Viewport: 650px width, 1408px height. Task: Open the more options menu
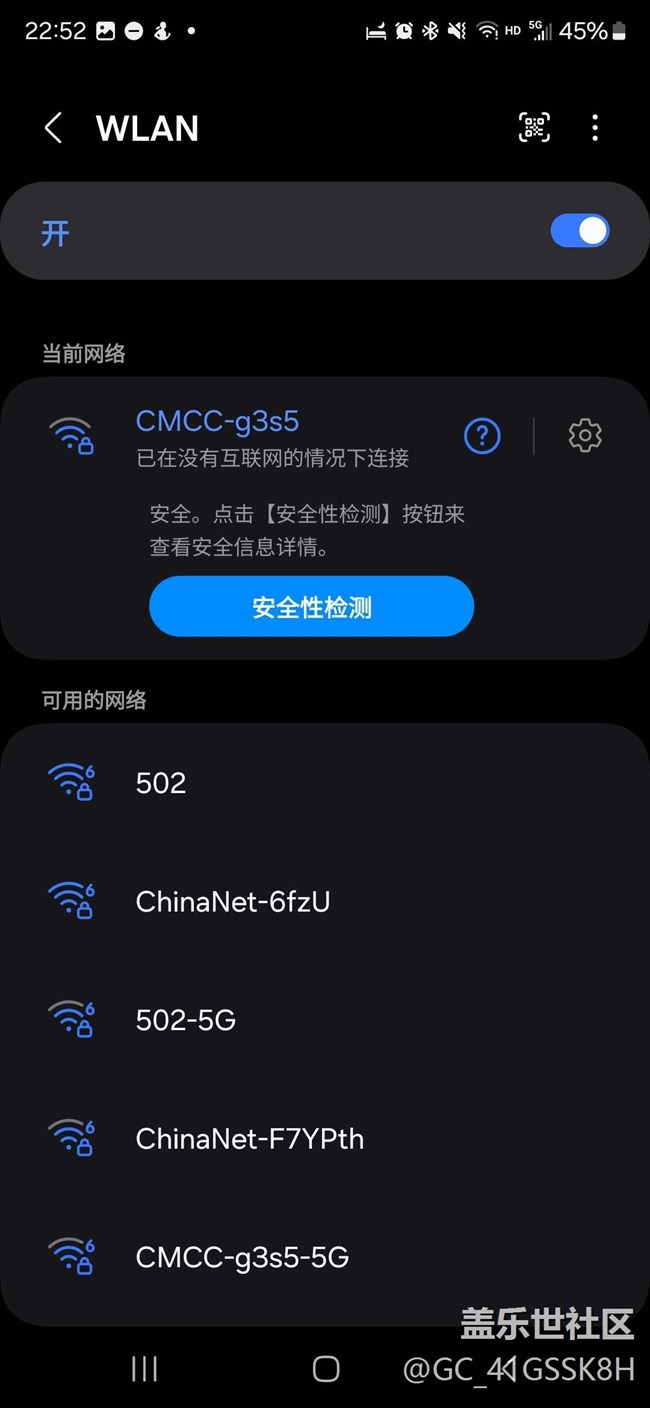pyautogui.click(x=595, y=127)
